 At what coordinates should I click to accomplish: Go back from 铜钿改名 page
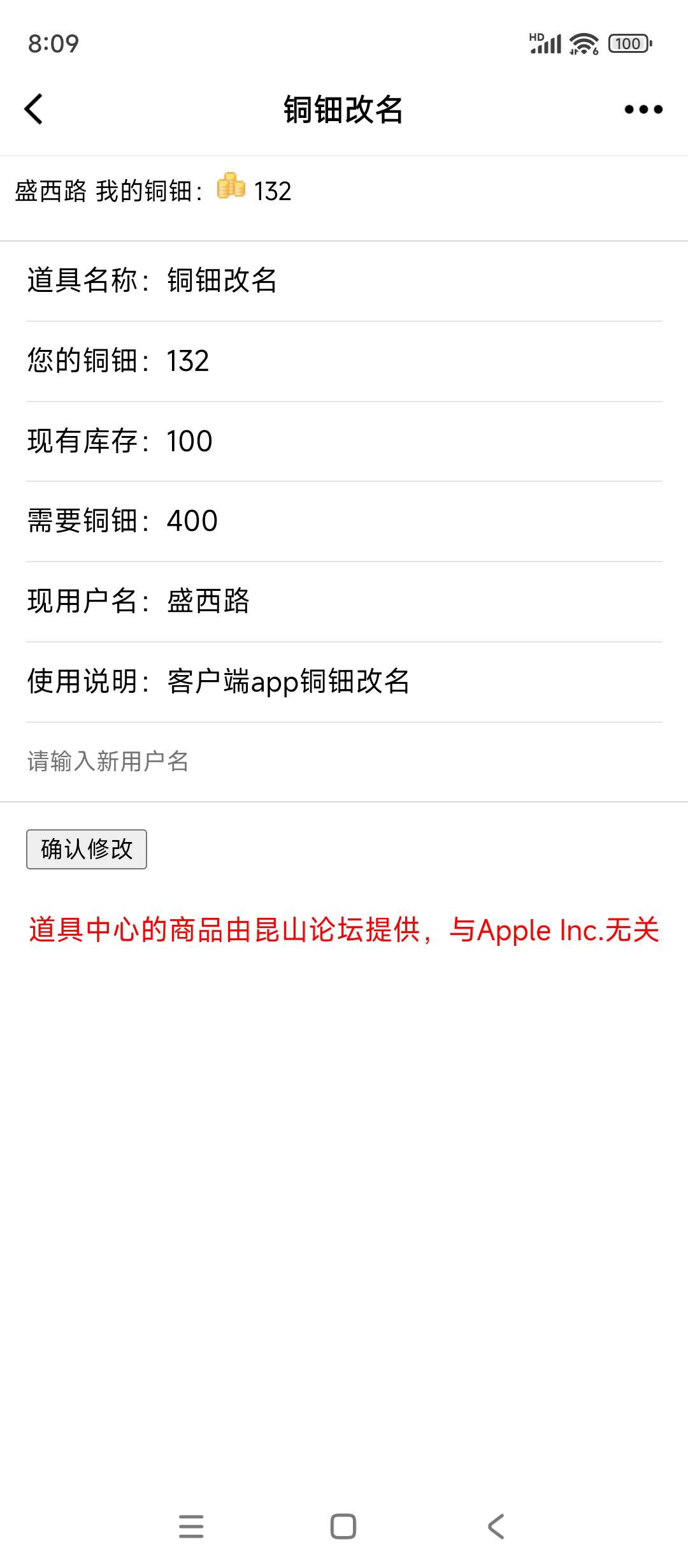pos(34,109)
